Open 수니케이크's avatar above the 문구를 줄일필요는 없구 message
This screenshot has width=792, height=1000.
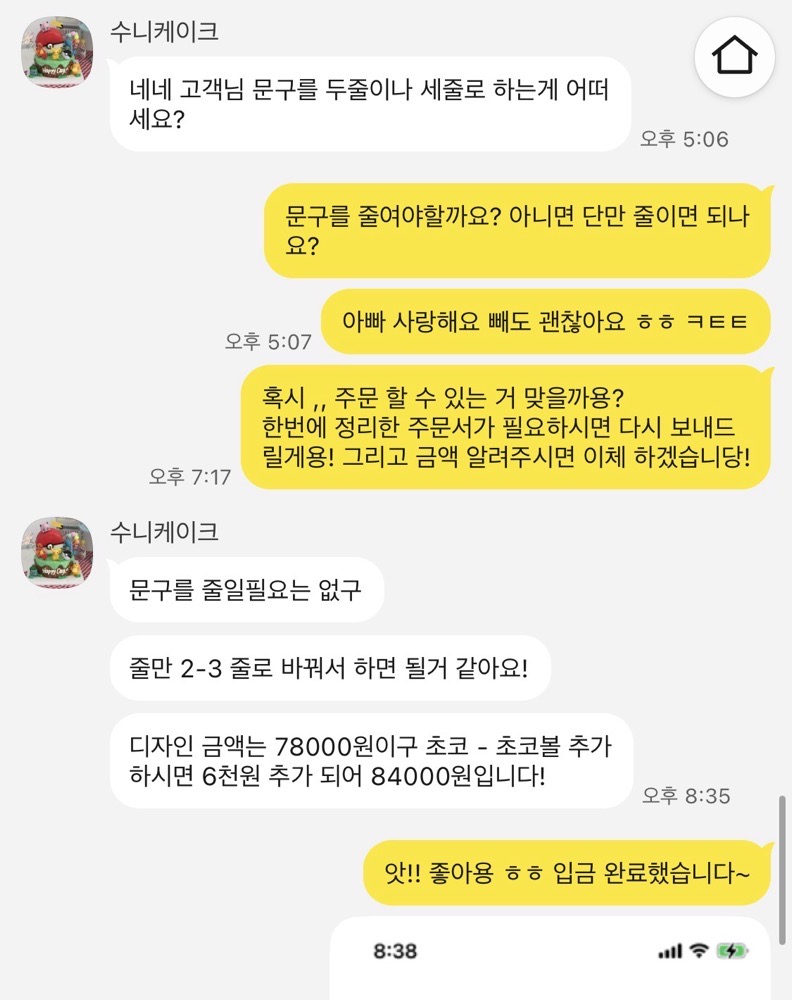tap(58, 552)
